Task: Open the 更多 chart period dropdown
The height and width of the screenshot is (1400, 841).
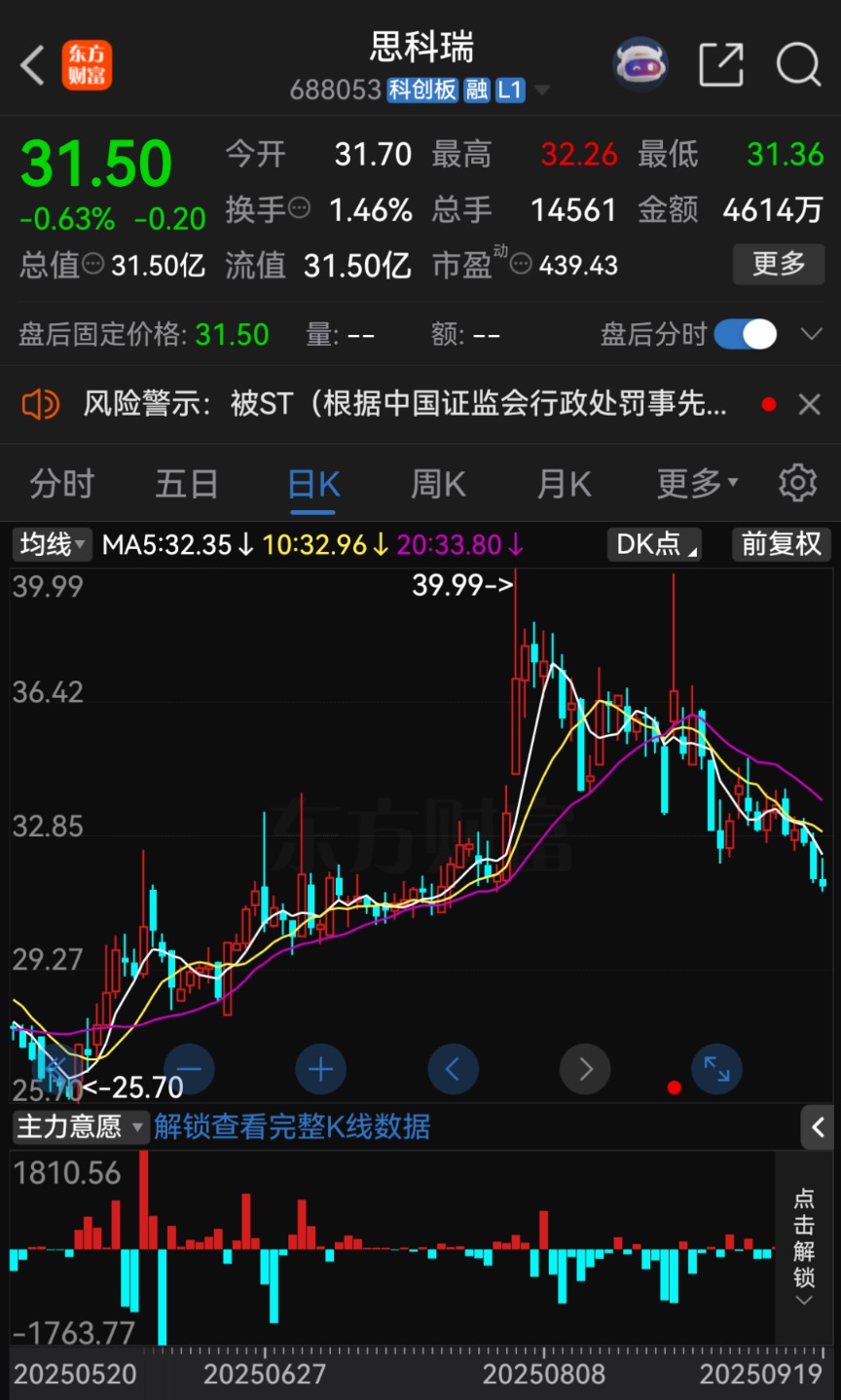Action: click(x=697, y=484)
